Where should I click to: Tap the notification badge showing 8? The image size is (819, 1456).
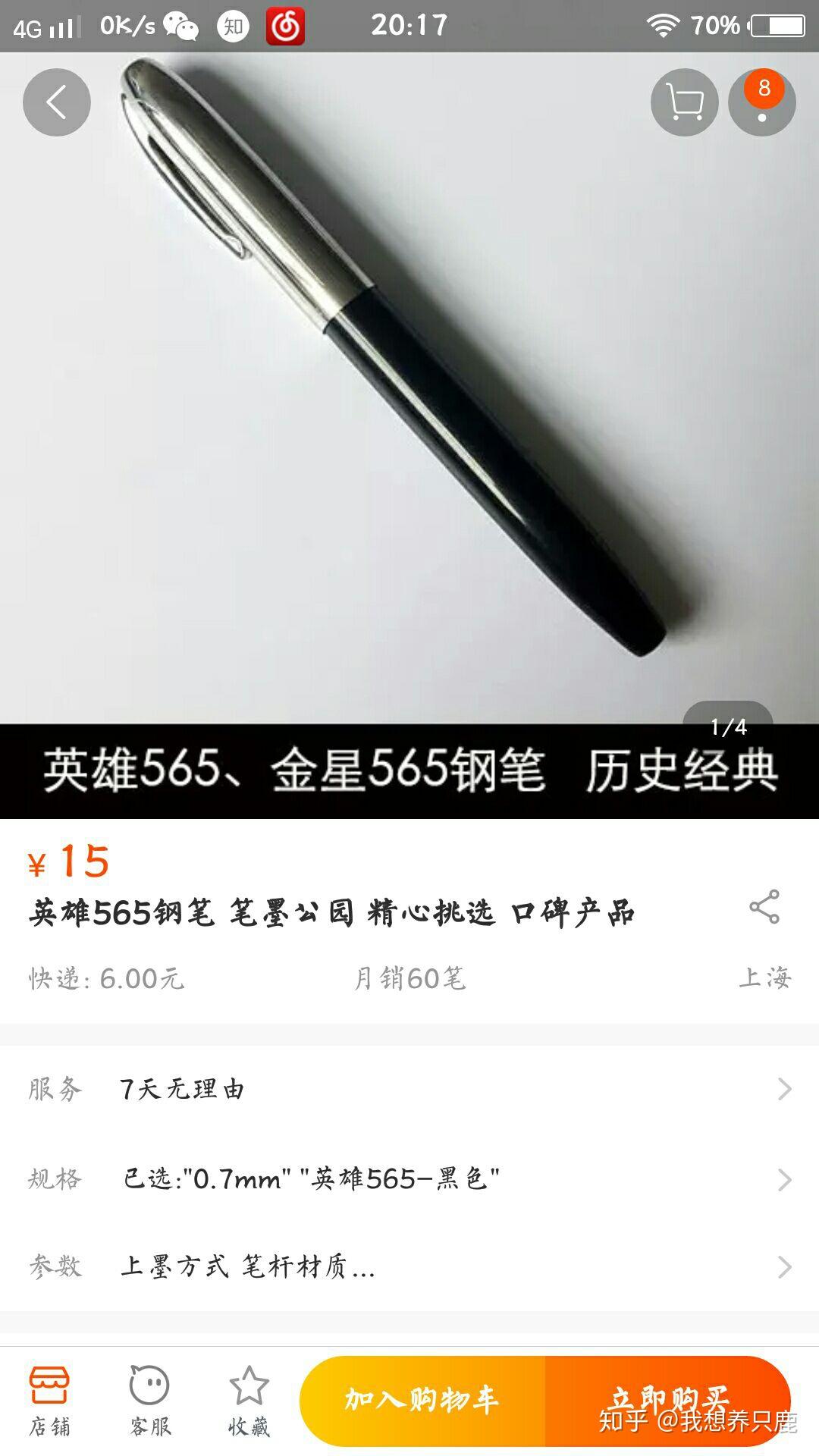(x=763, y=87)
